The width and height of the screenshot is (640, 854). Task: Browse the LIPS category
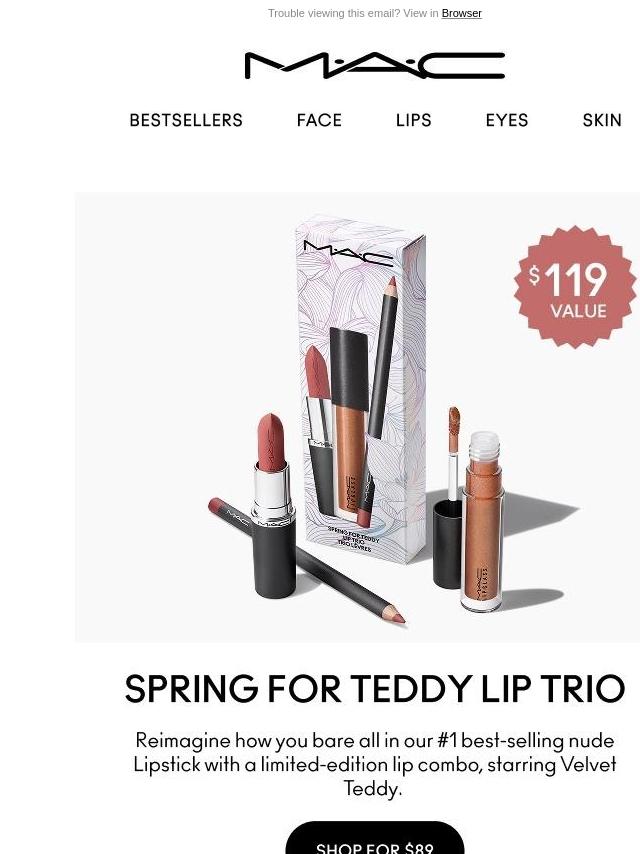coord(413,120)
